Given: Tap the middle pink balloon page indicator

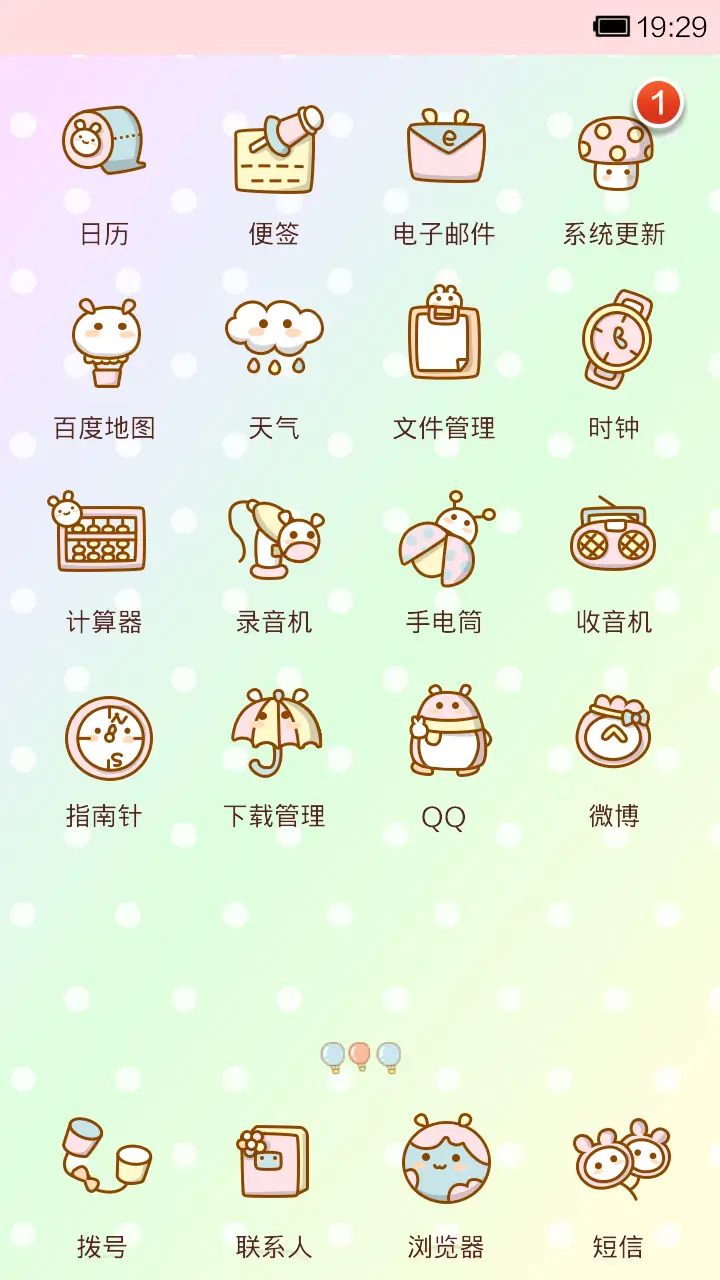Looking at the screenshot, I should (360, 1055).
